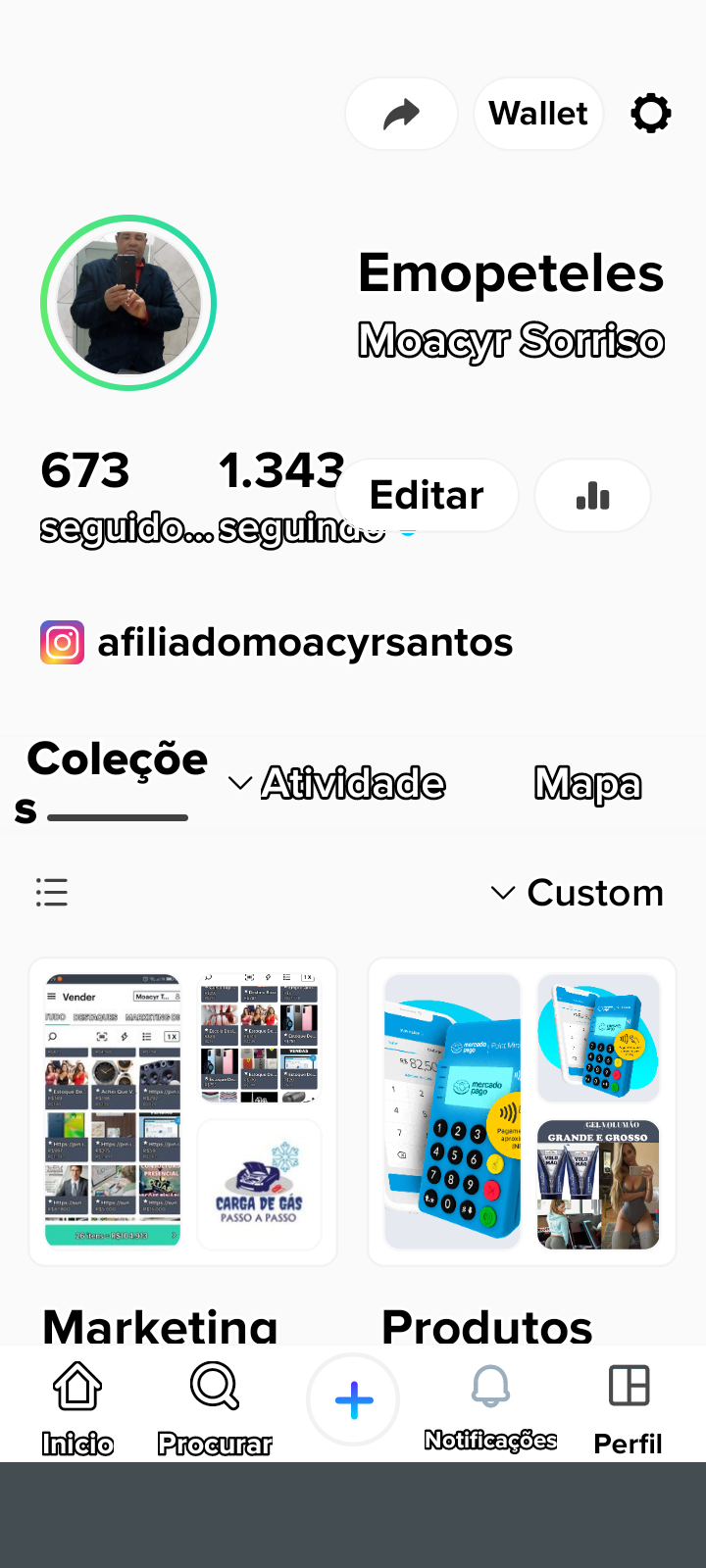Edit the profile with Editar
Screen dimensions: 706x1568
point(427,496)
